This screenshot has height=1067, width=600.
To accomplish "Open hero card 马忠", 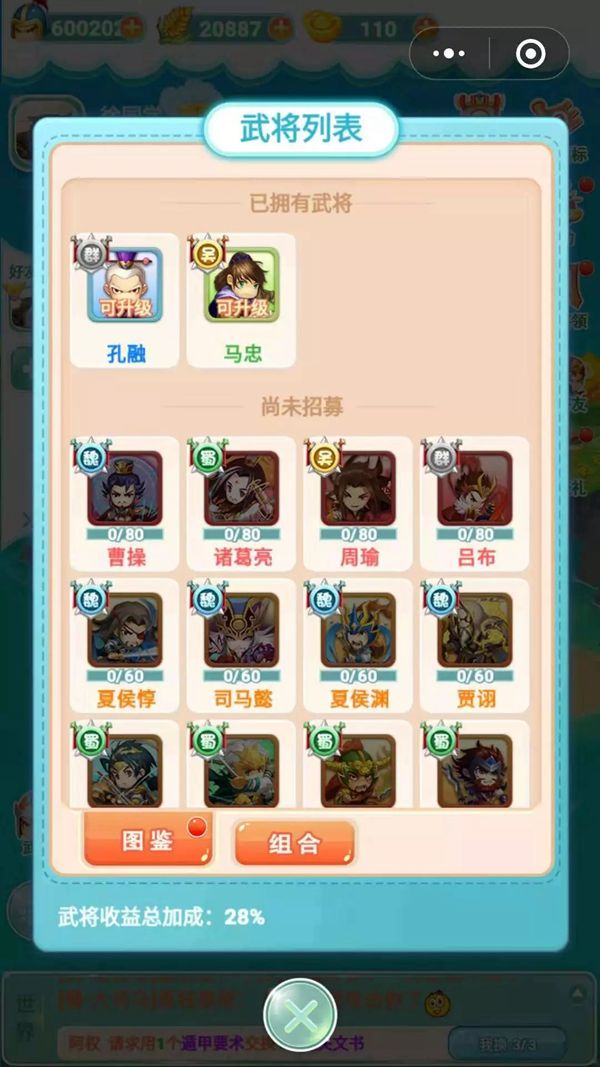I will coord(241,296).
